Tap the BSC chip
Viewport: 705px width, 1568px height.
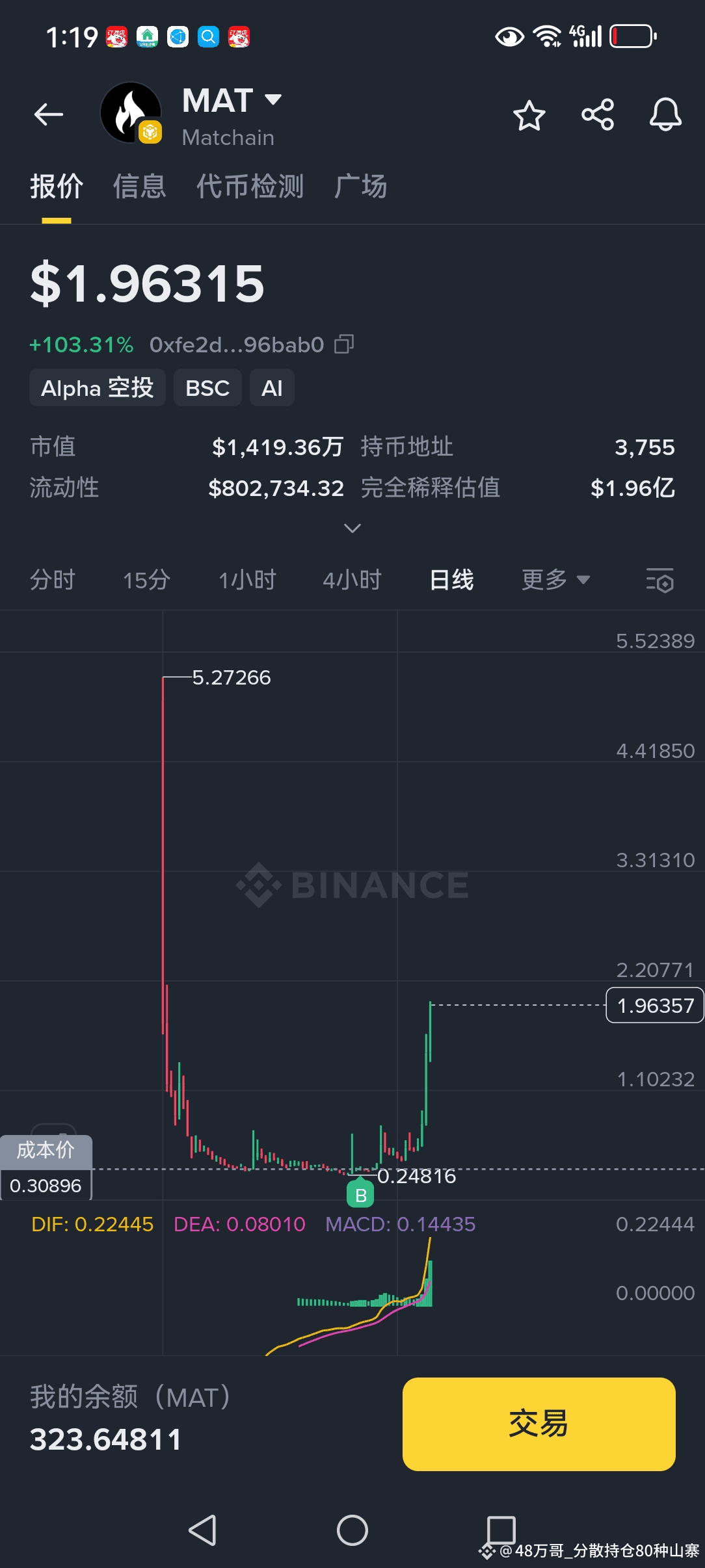click(207, 388)
